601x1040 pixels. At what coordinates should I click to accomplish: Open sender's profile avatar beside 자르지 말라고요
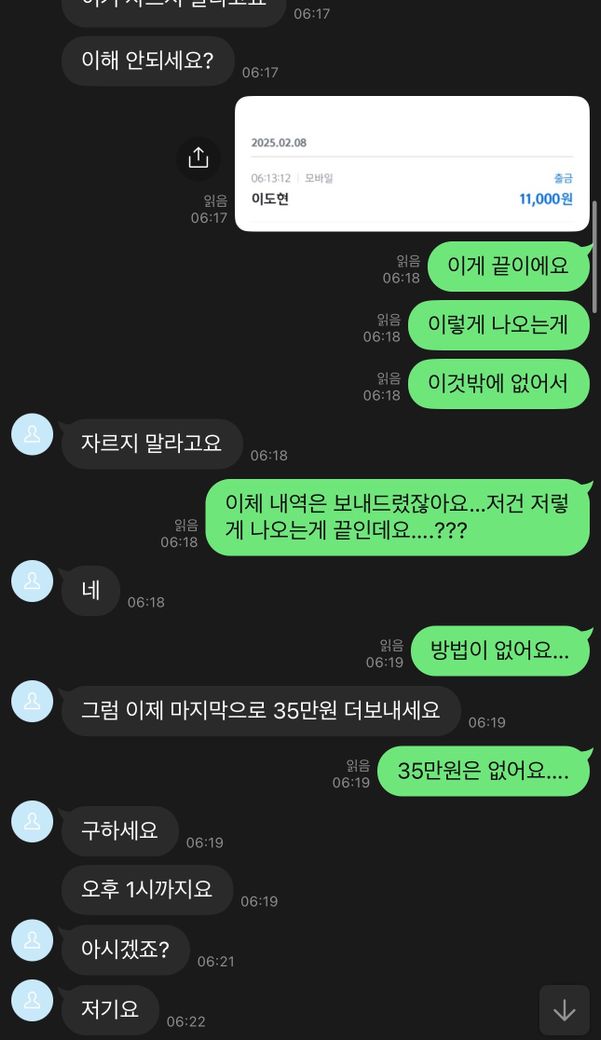[32, 435]
